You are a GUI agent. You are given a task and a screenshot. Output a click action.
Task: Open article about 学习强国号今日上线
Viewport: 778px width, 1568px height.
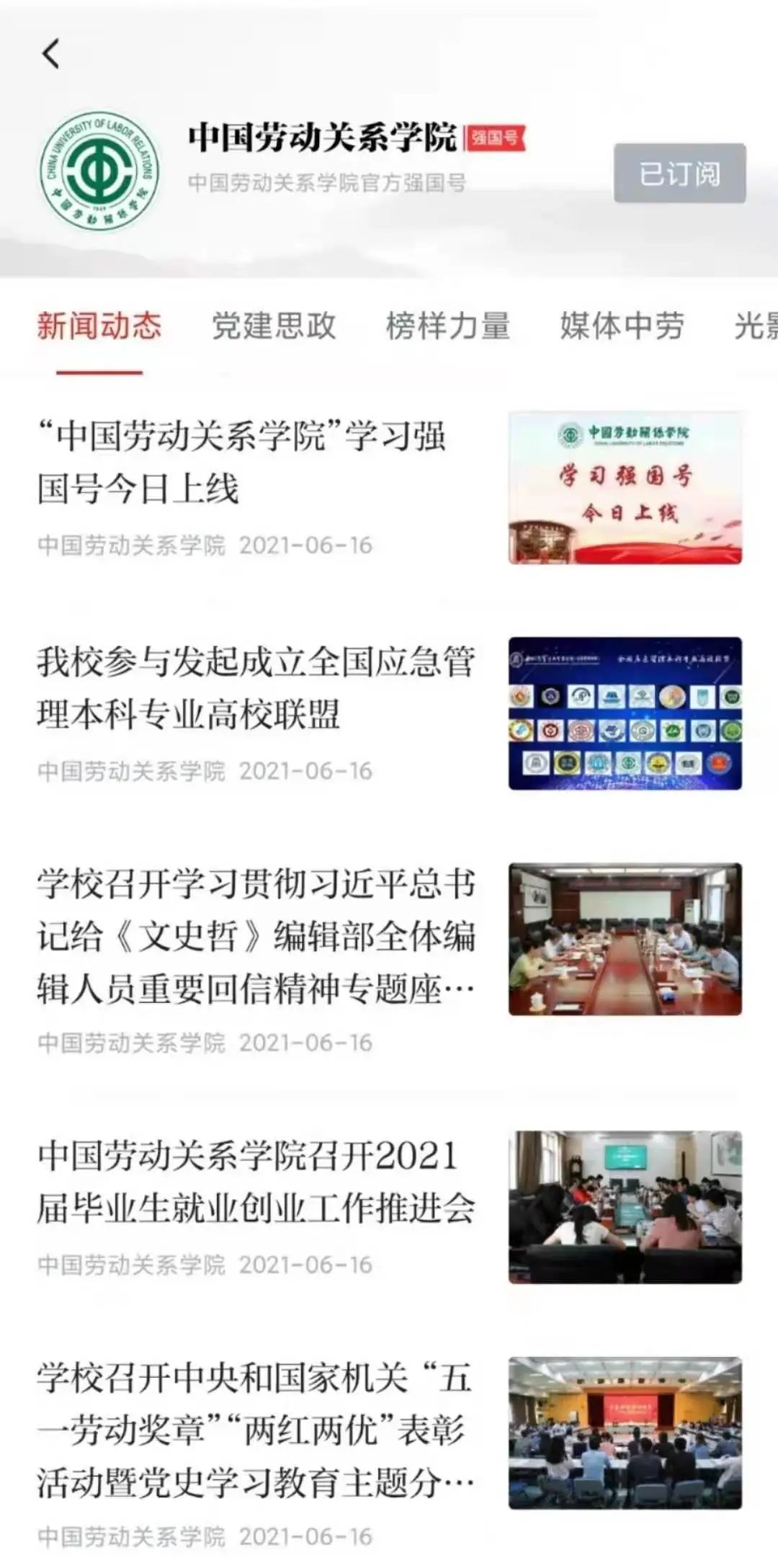click(389, 488)
